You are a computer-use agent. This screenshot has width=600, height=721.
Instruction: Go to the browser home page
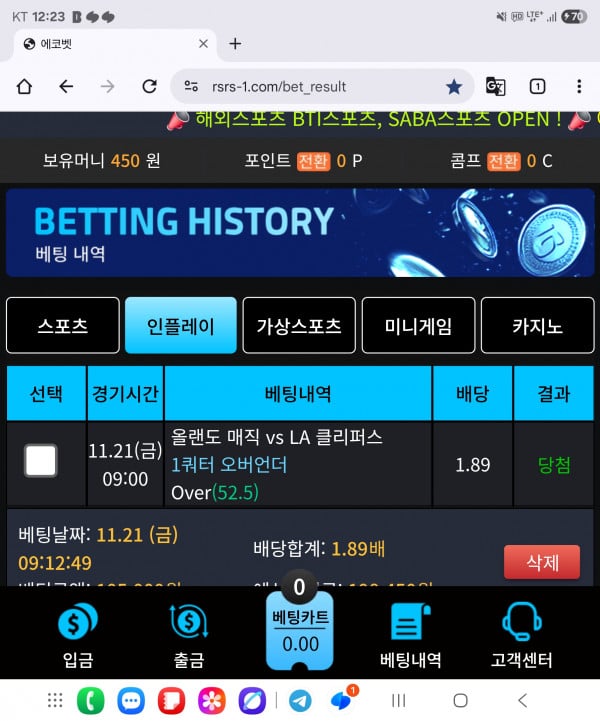tap(25, 87)
